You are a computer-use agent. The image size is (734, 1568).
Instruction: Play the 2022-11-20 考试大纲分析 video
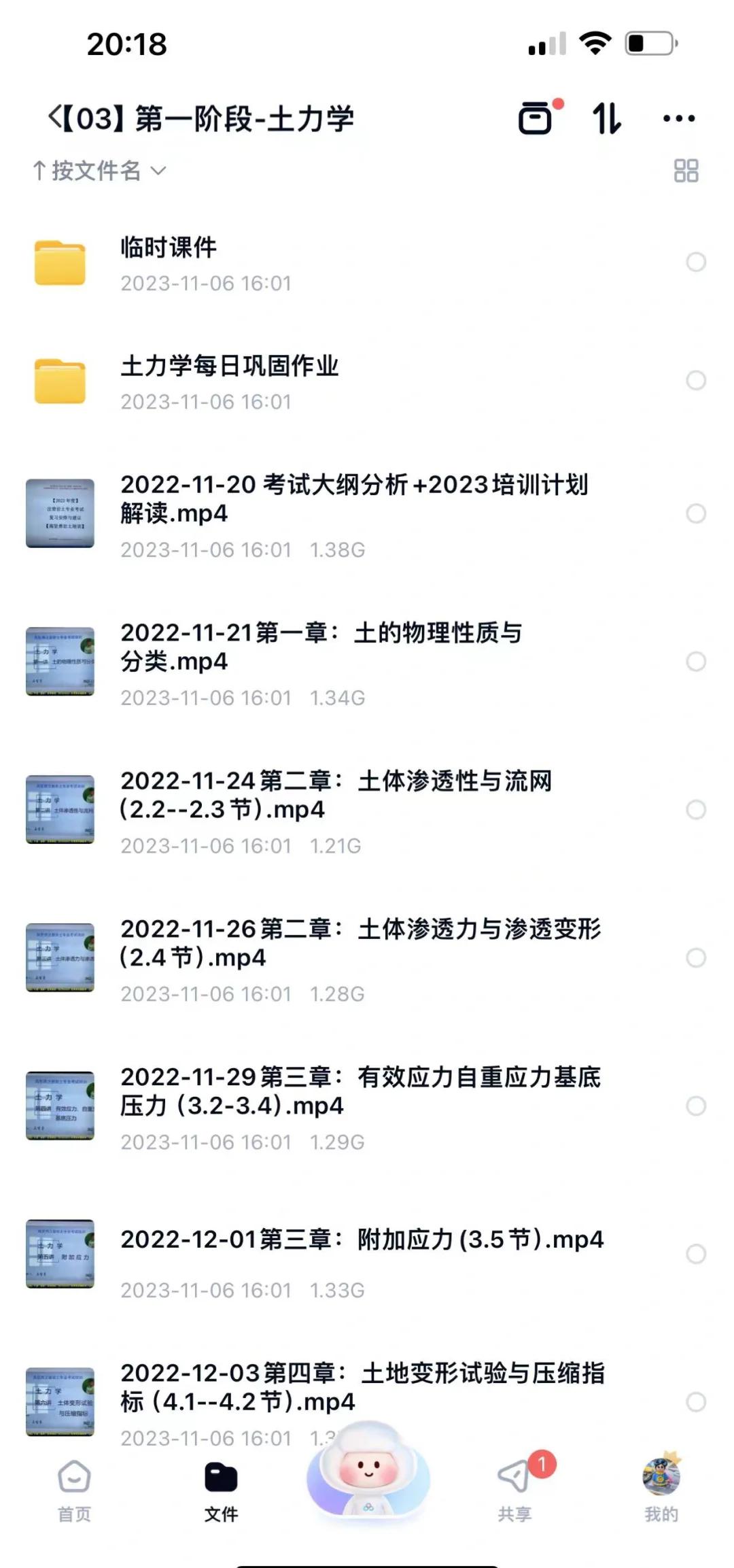[x=353, y=498]
